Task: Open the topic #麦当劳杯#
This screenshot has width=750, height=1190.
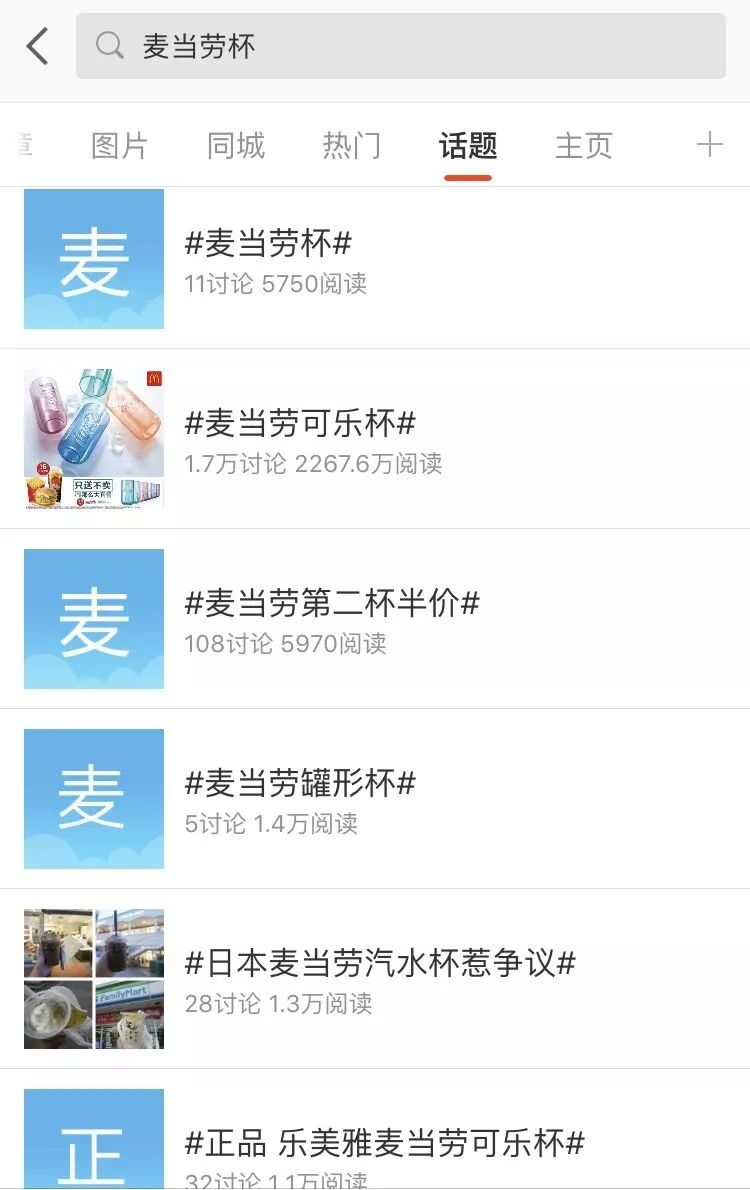Action: 268,243
